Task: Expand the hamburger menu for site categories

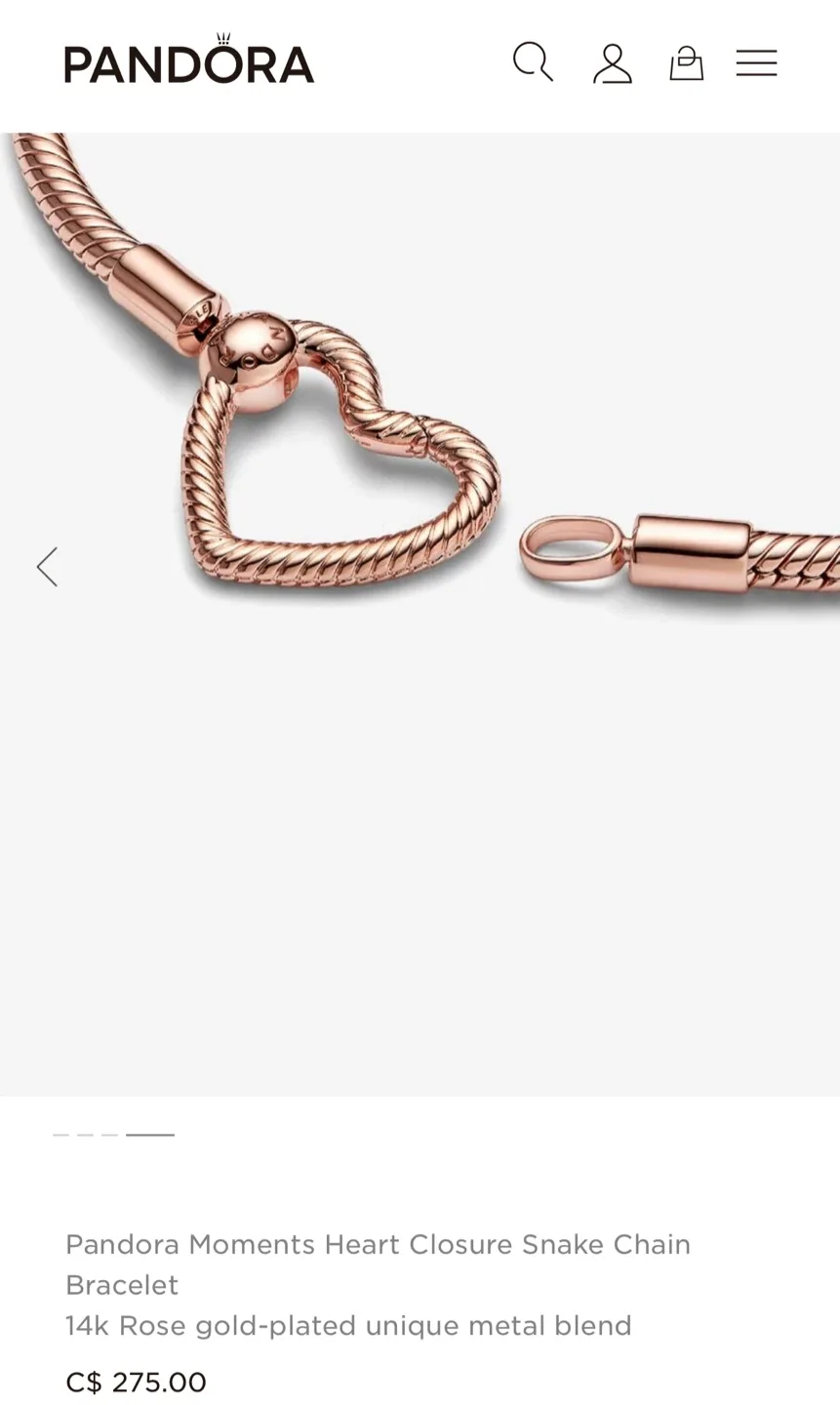Action: (756, 61)
